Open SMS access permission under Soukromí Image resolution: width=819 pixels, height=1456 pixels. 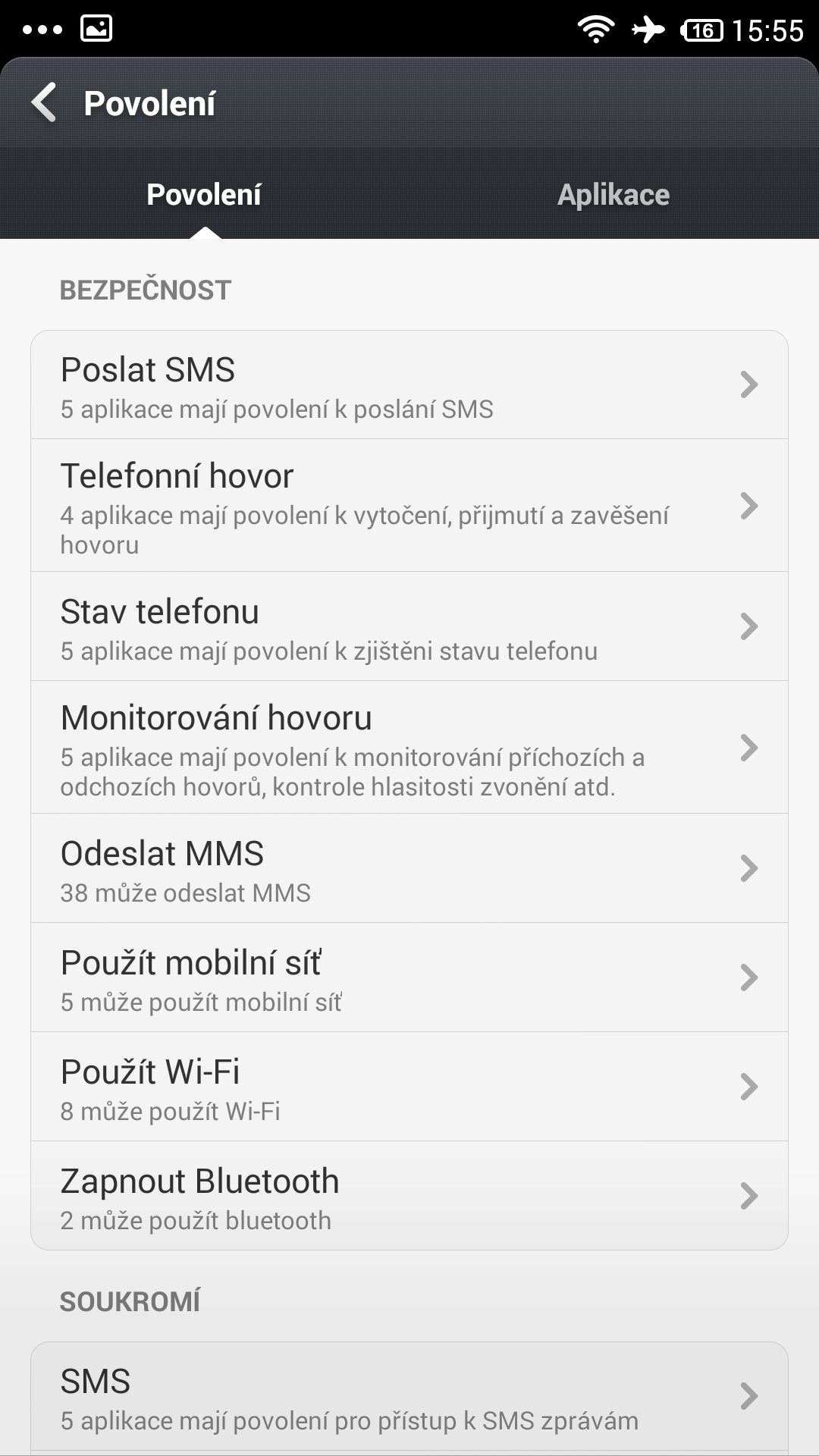click(x=409, y=1397)
